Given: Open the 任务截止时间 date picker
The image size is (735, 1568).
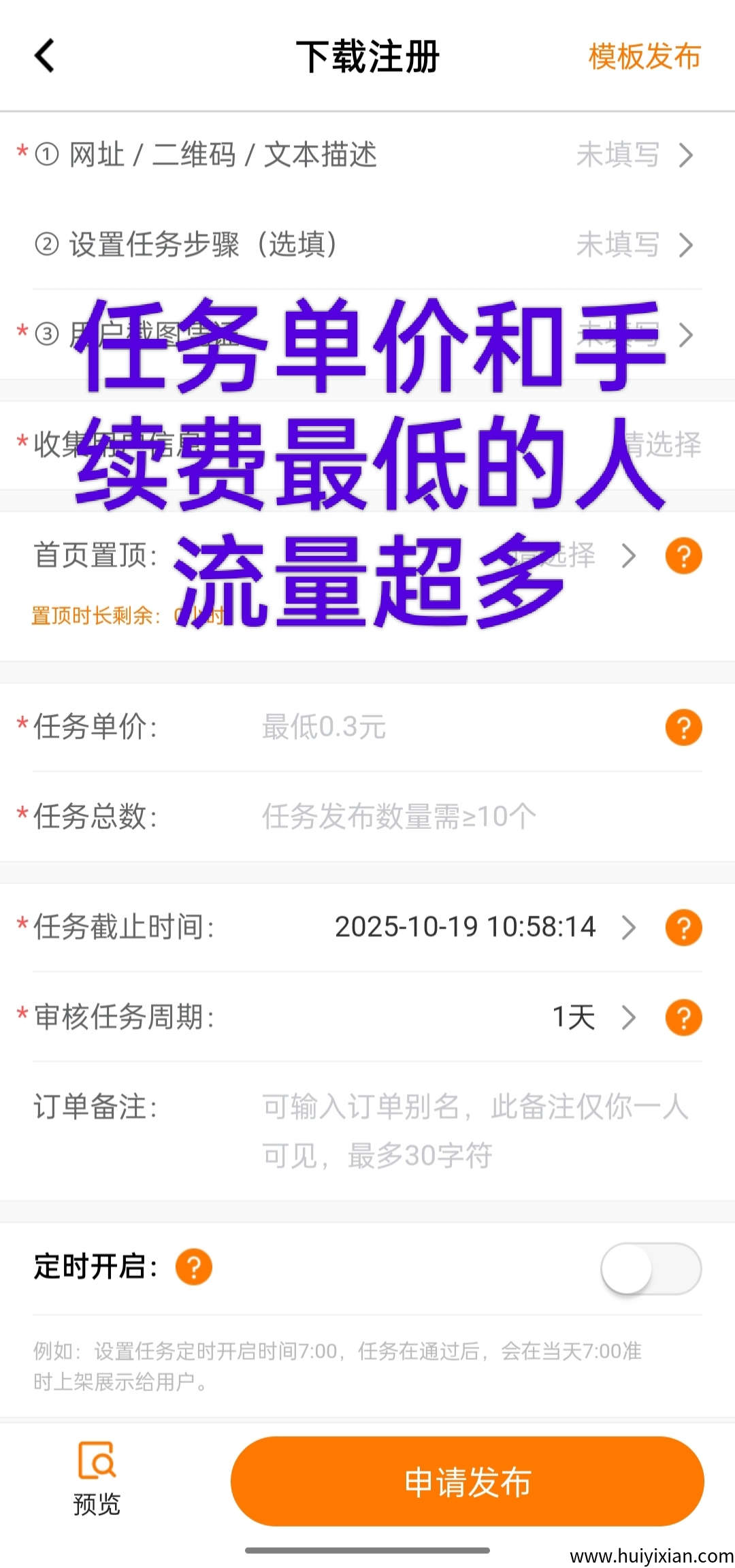Looking at the screenshot, I should (x=466, y=927).
